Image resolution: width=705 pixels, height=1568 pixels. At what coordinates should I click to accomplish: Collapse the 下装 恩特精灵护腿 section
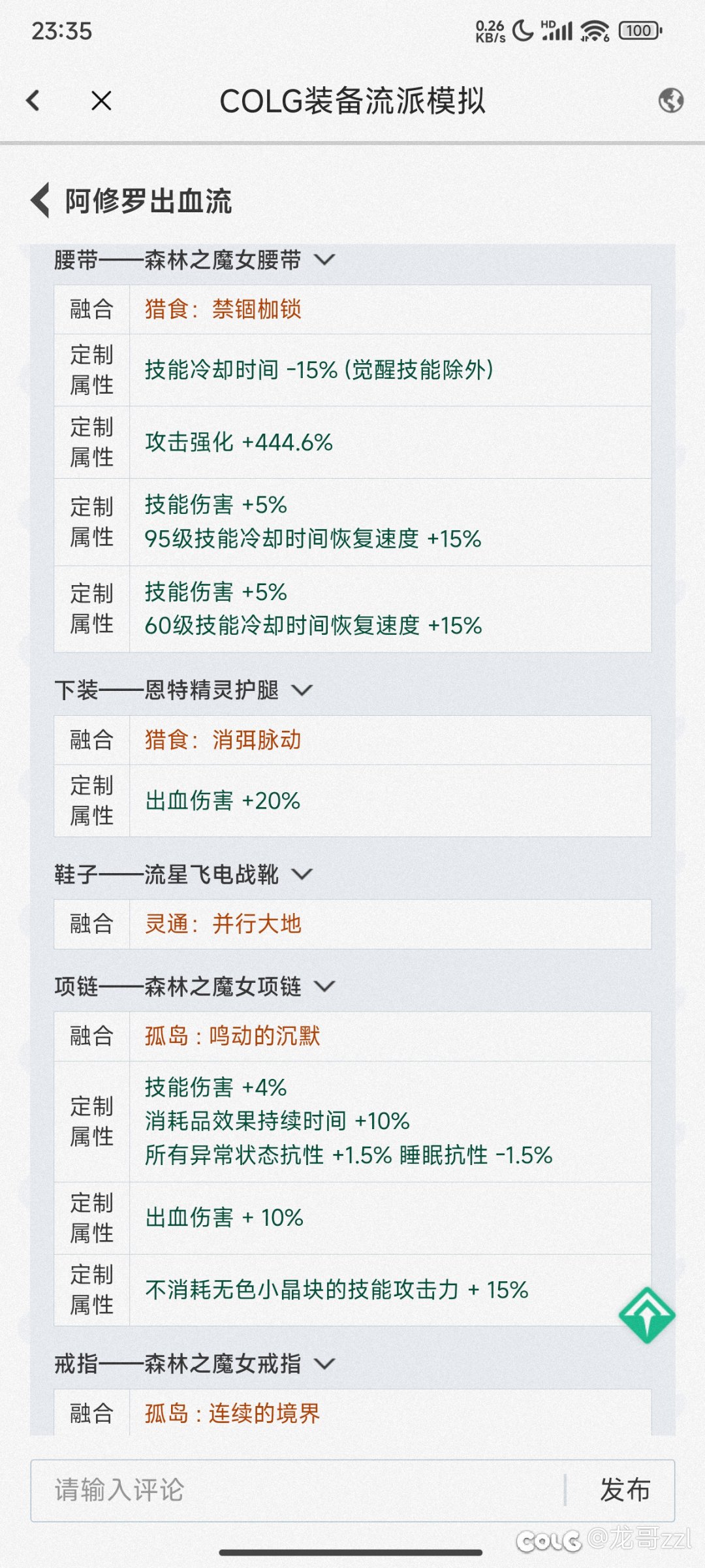(x=302, y=690)
